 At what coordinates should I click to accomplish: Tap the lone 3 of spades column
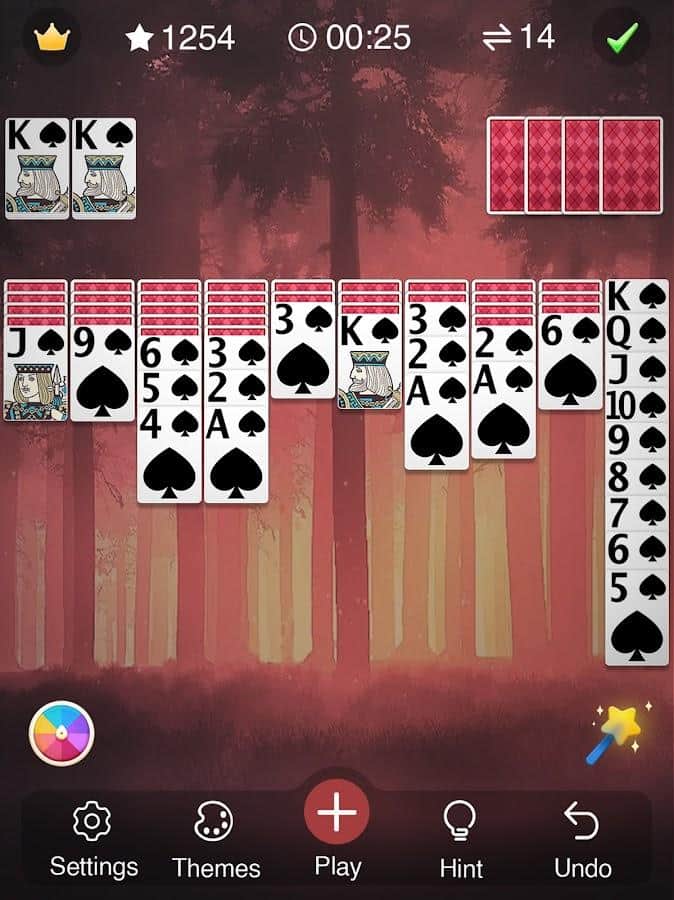303,355
